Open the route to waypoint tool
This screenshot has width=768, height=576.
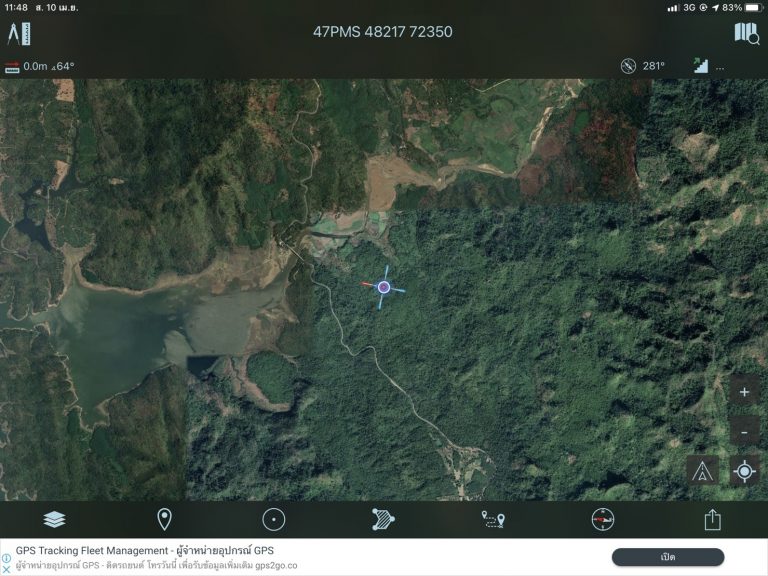(492, 519)
